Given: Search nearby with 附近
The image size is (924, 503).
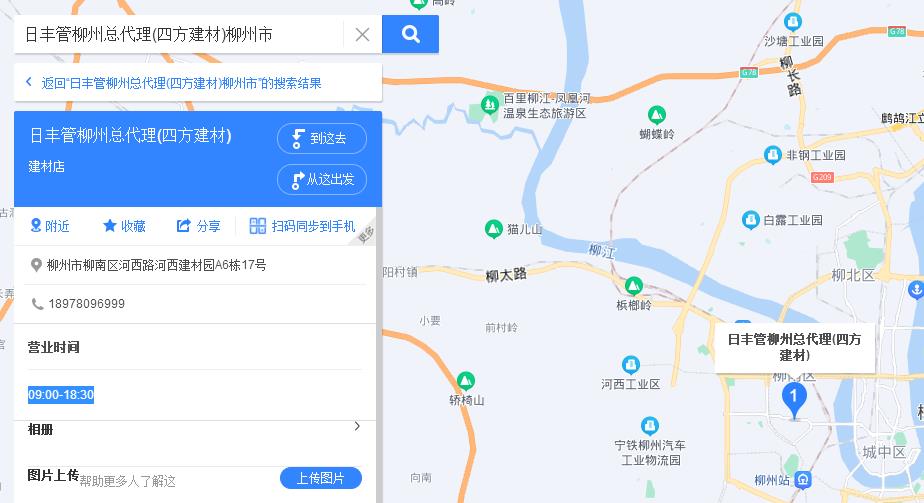Looking at the screenshot, I should [50, 226].
